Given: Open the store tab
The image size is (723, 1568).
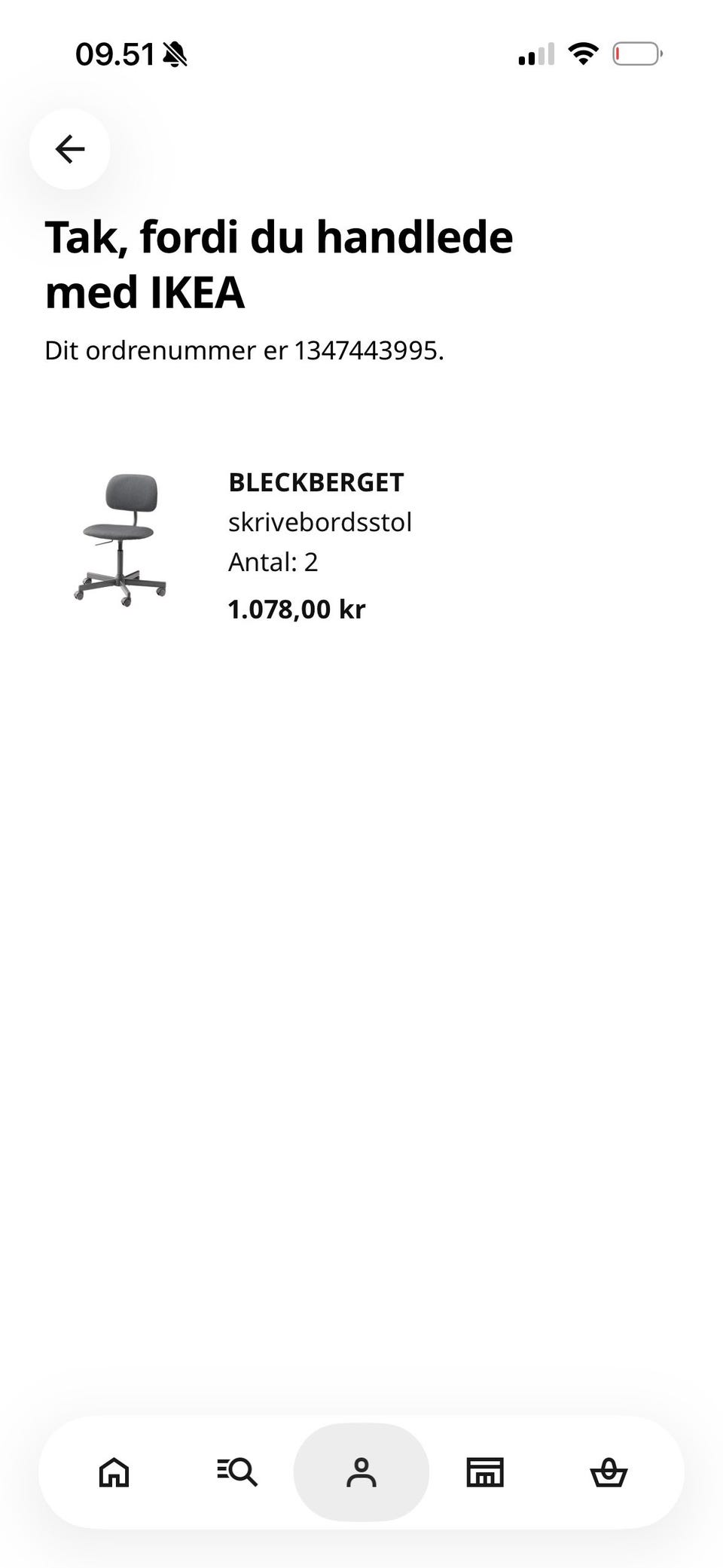Looking at the screenshot, I should [485, 1472].
